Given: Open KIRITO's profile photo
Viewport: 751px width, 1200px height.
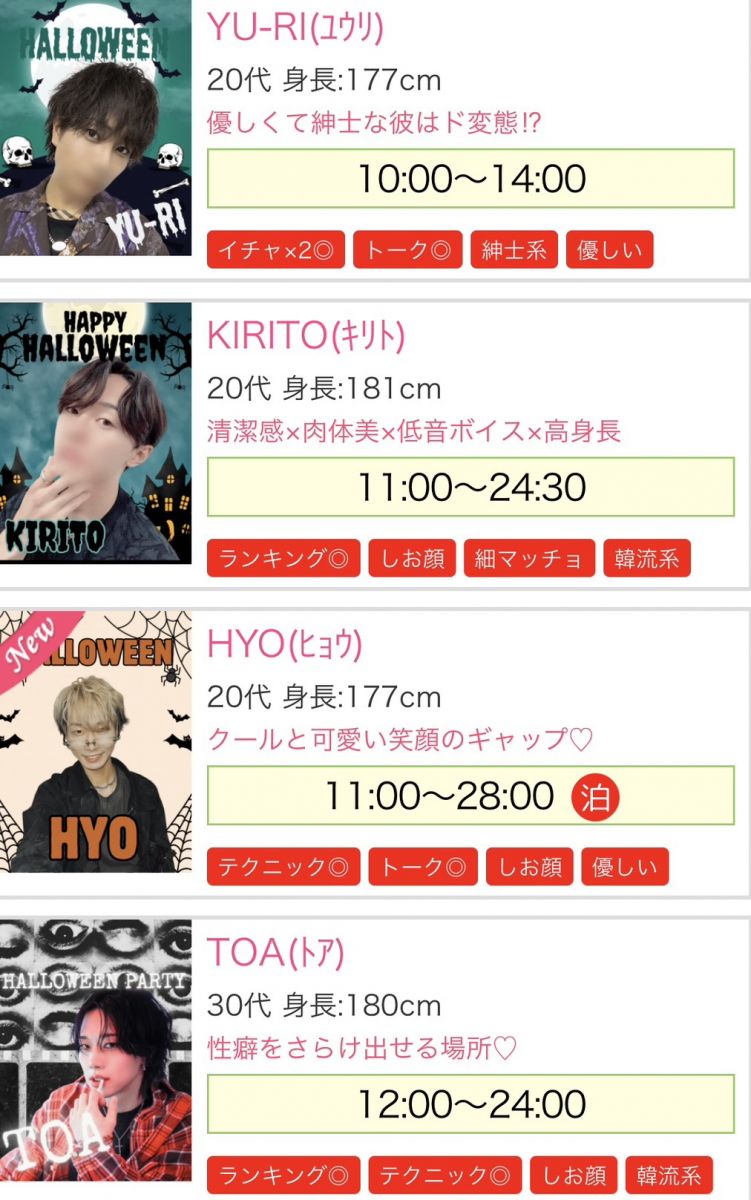Looking at the screenshot, I should [x=95, y=433].
